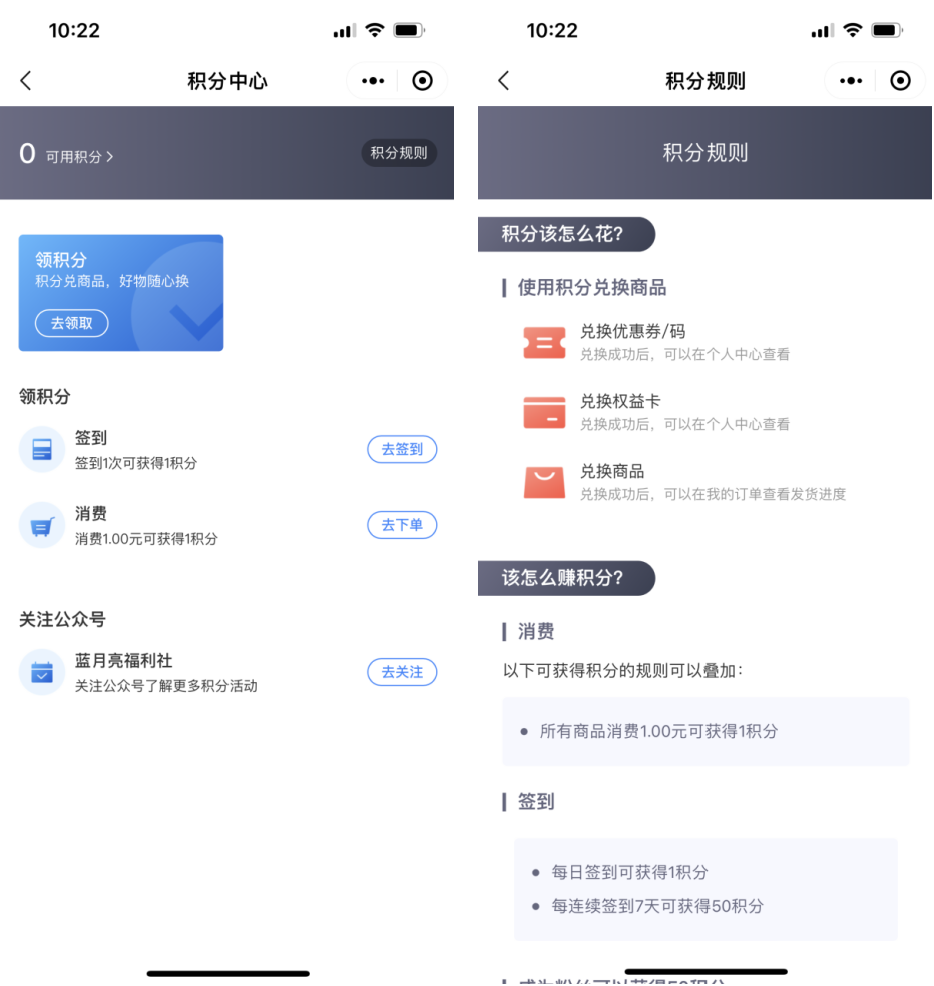Tap 去下单 next to 消费
Image resolution: width=934 pixels, height=986 pixels.
[x=402, y=525]
